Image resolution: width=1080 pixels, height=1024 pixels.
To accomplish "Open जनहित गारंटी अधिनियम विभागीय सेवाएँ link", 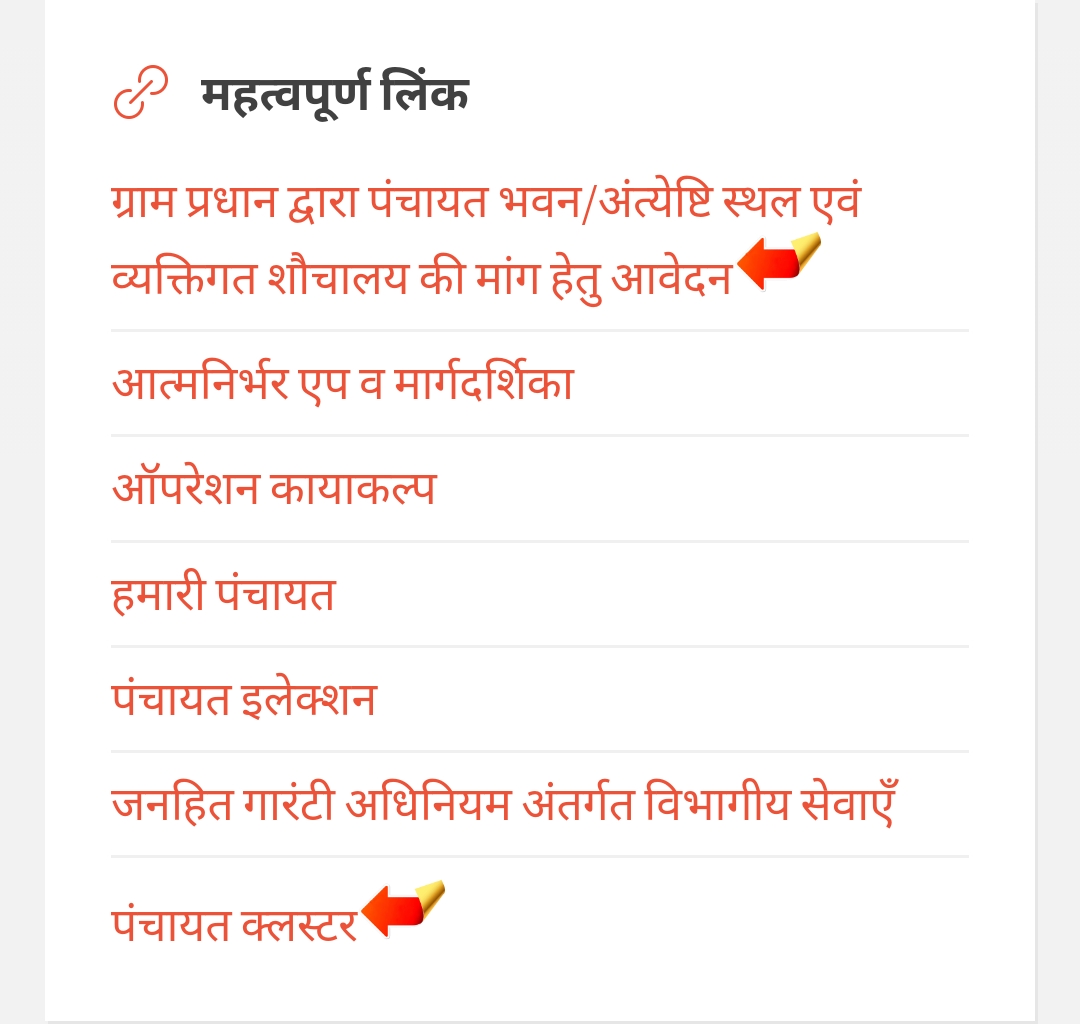I will coord(502,805).
